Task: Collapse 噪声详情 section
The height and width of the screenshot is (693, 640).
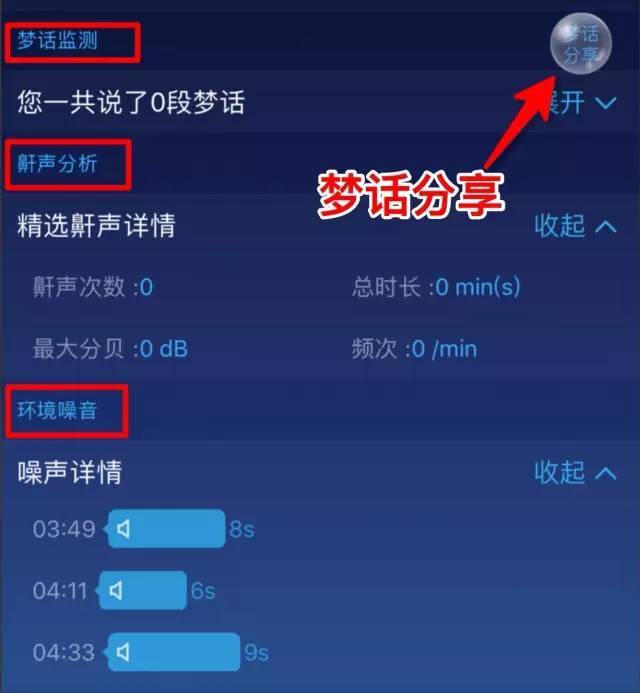Action: (576, 471)
